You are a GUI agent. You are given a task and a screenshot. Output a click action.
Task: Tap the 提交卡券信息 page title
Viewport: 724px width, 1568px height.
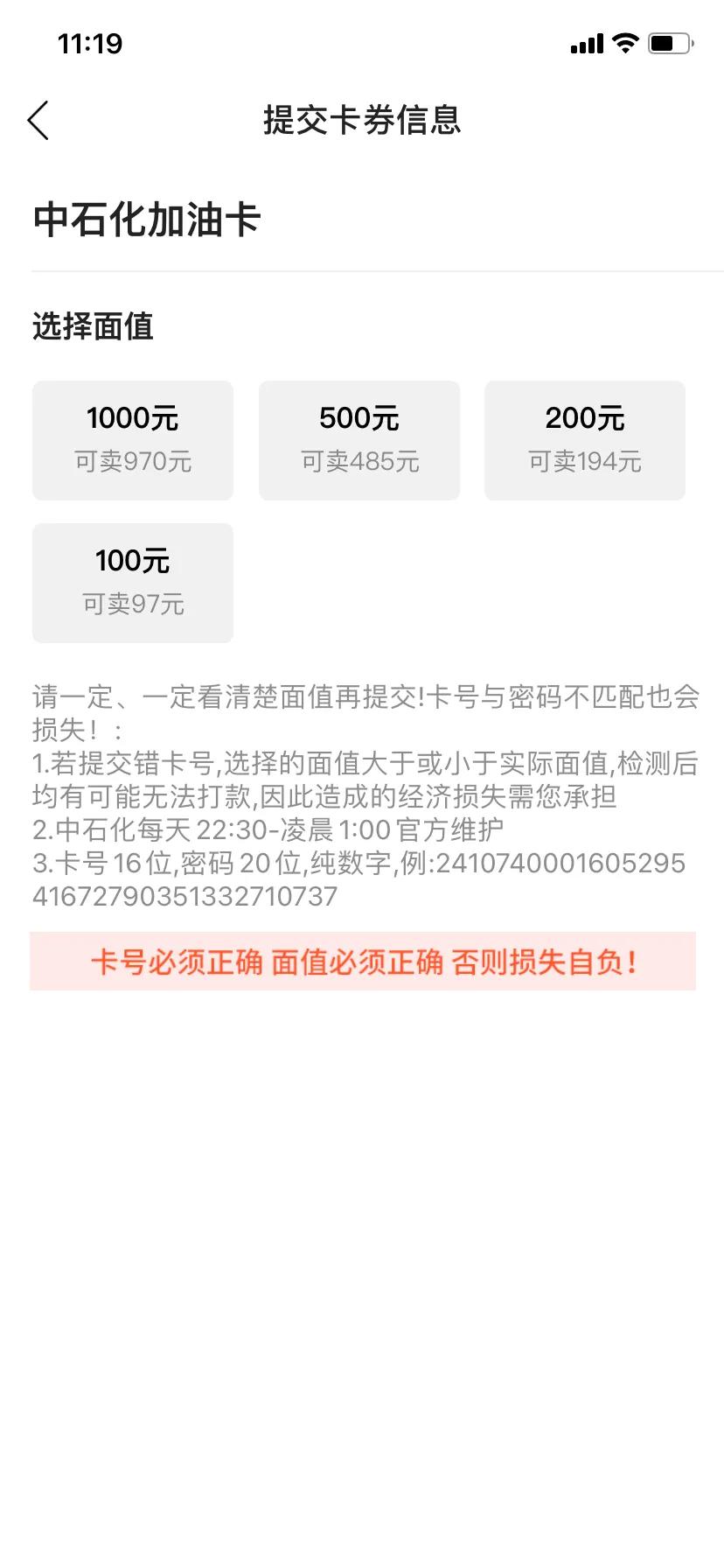362,122
